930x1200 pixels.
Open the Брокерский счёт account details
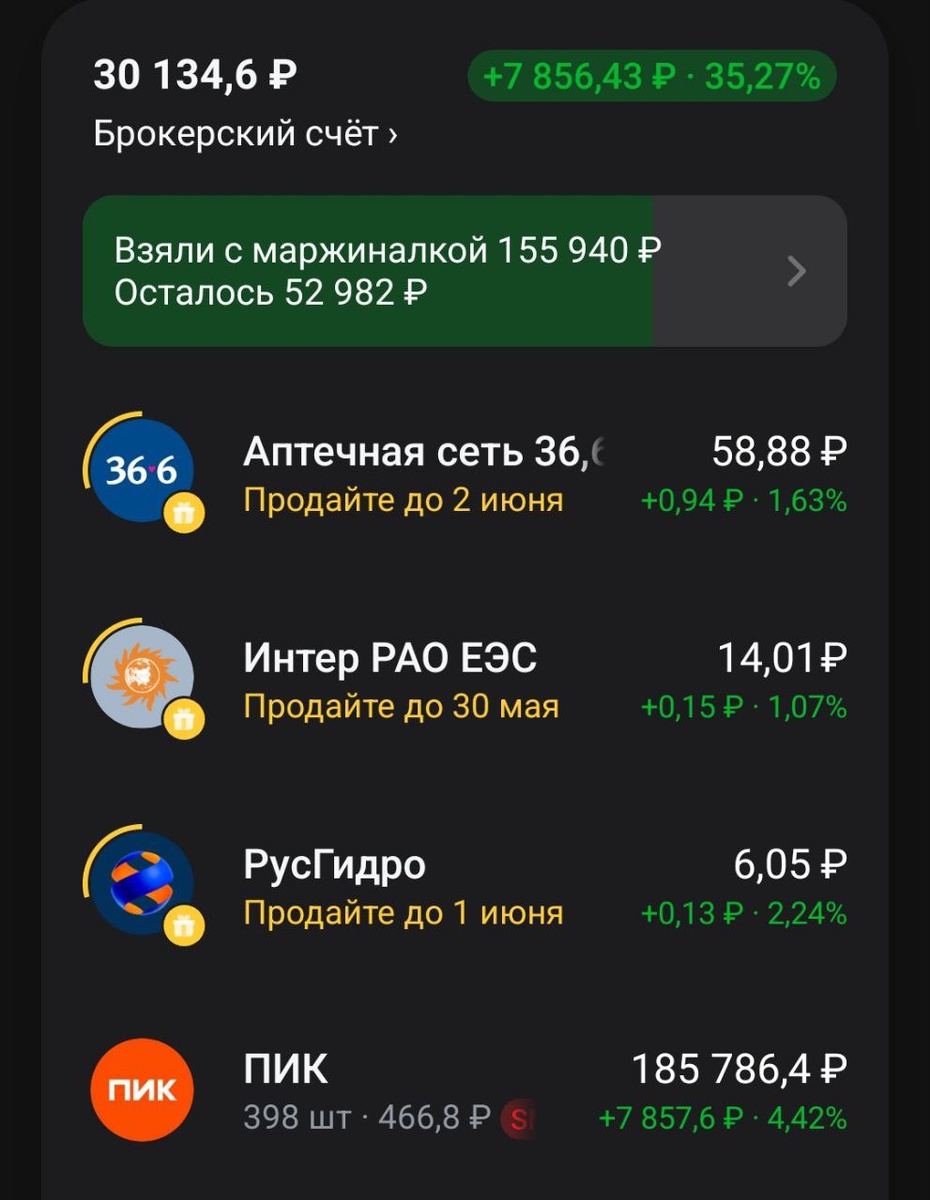(x=245, y=133)
